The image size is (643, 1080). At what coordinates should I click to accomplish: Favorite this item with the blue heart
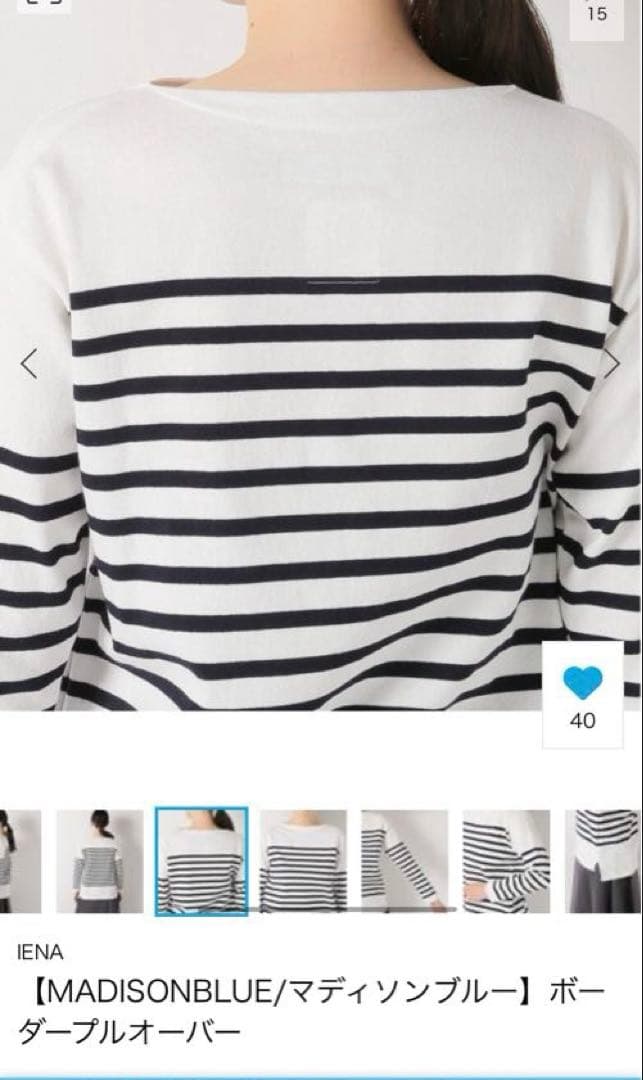582,683
